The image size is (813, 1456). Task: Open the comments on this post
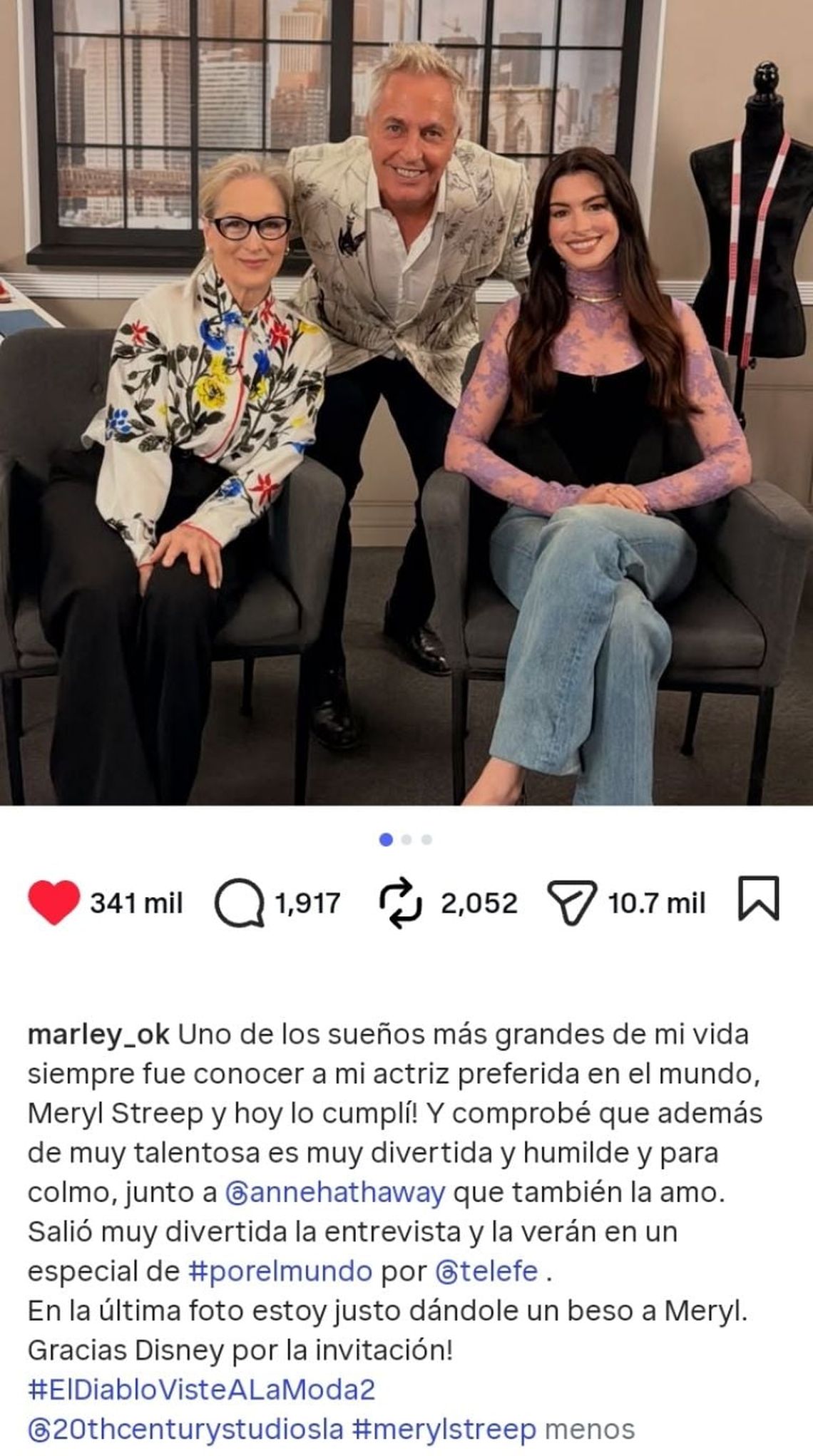click(239, 904)
